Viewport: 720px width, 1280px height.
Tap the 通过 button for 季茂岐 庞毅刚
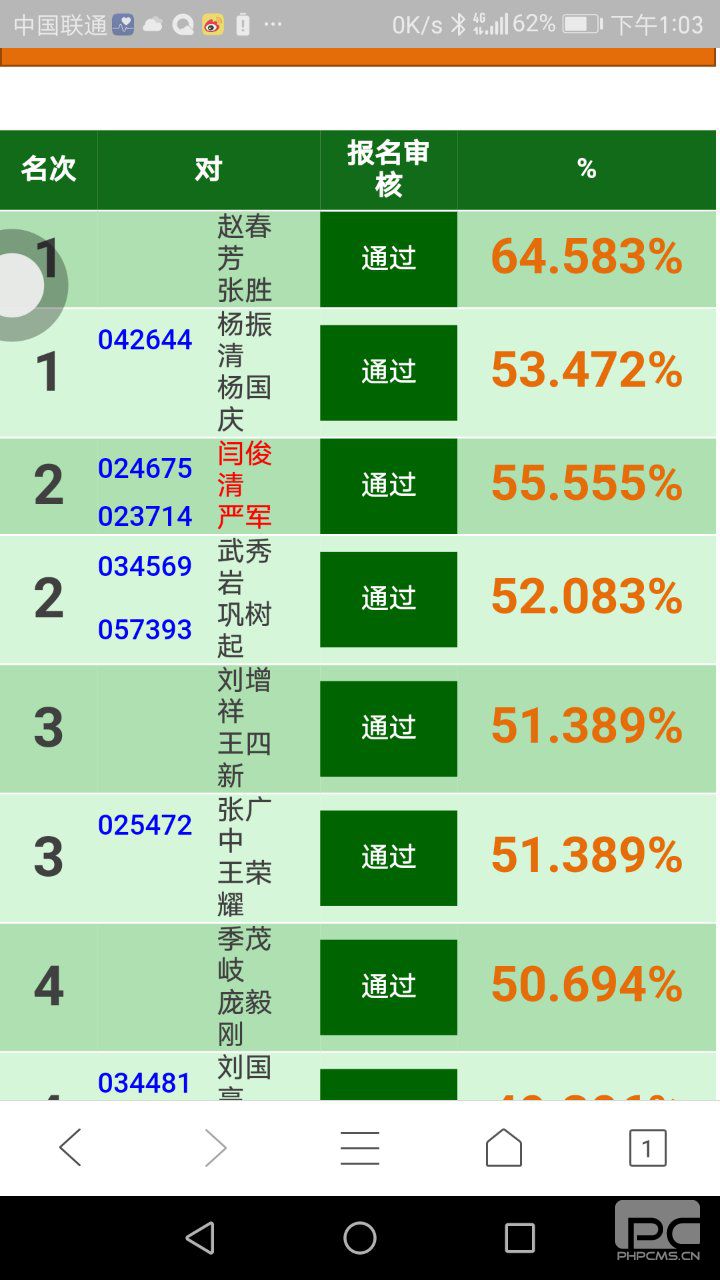coord(389,987)
